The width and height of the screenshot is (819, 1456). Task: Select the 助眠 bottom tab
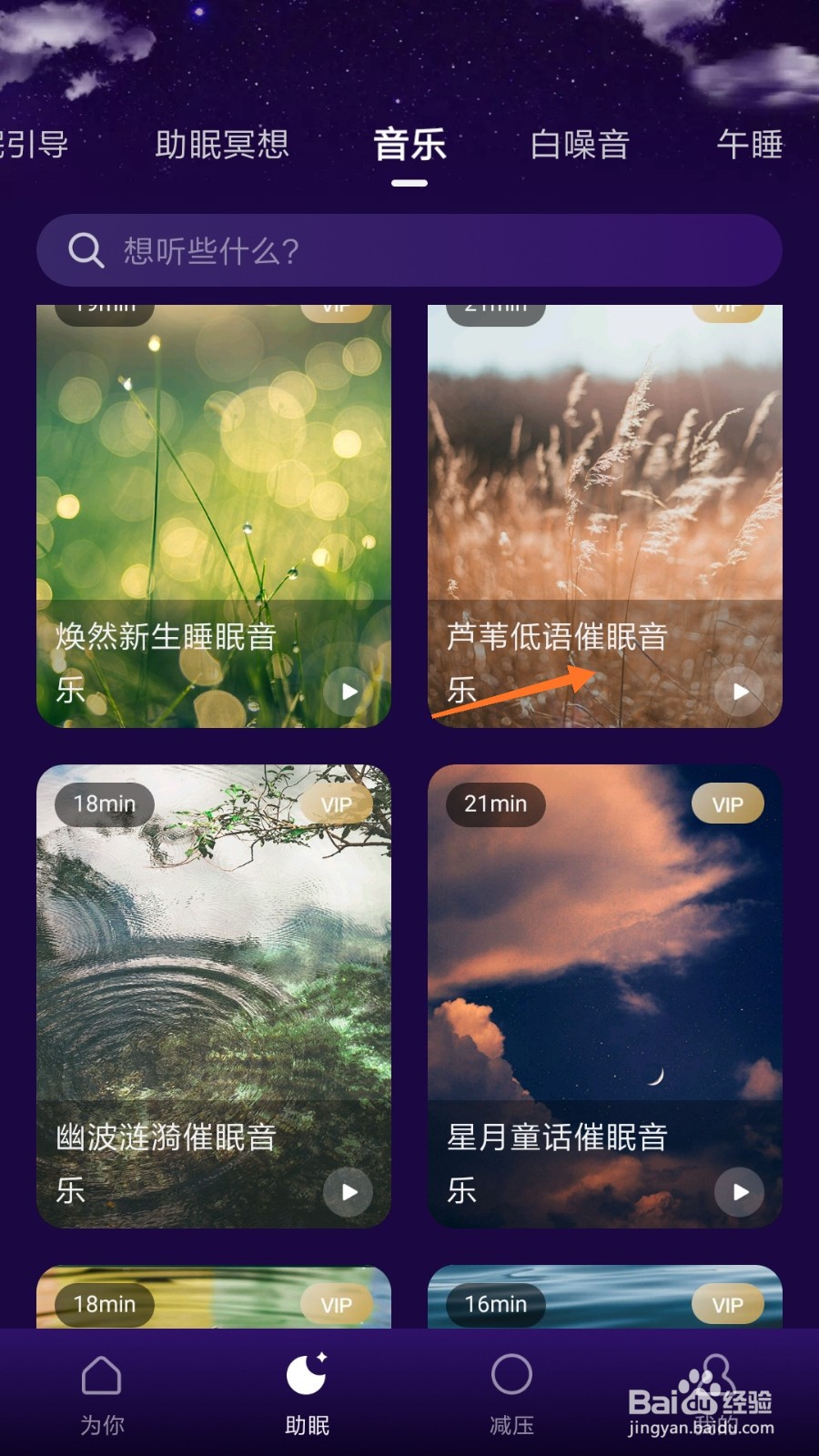tap(307, 1394)
